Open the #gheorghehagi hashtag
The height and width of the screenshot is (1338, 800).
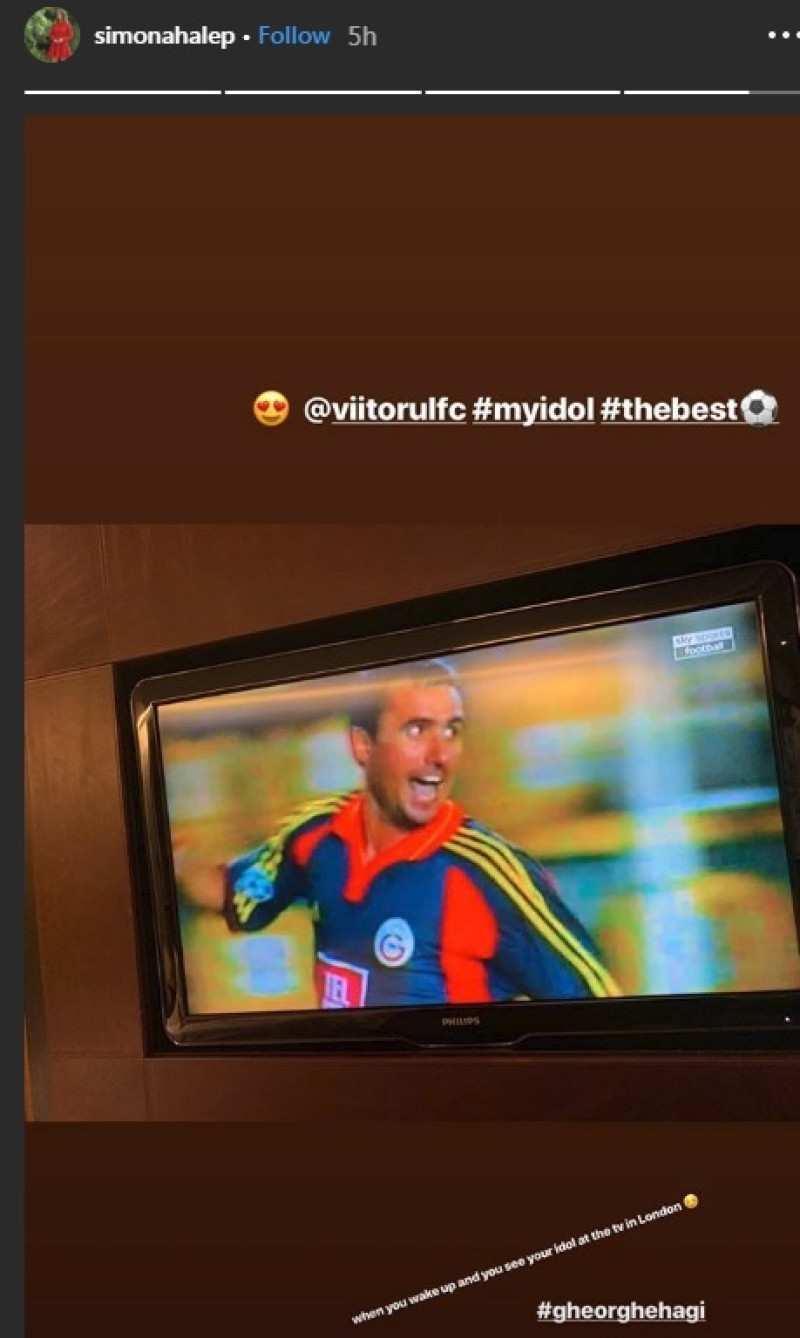[620, 1310]
